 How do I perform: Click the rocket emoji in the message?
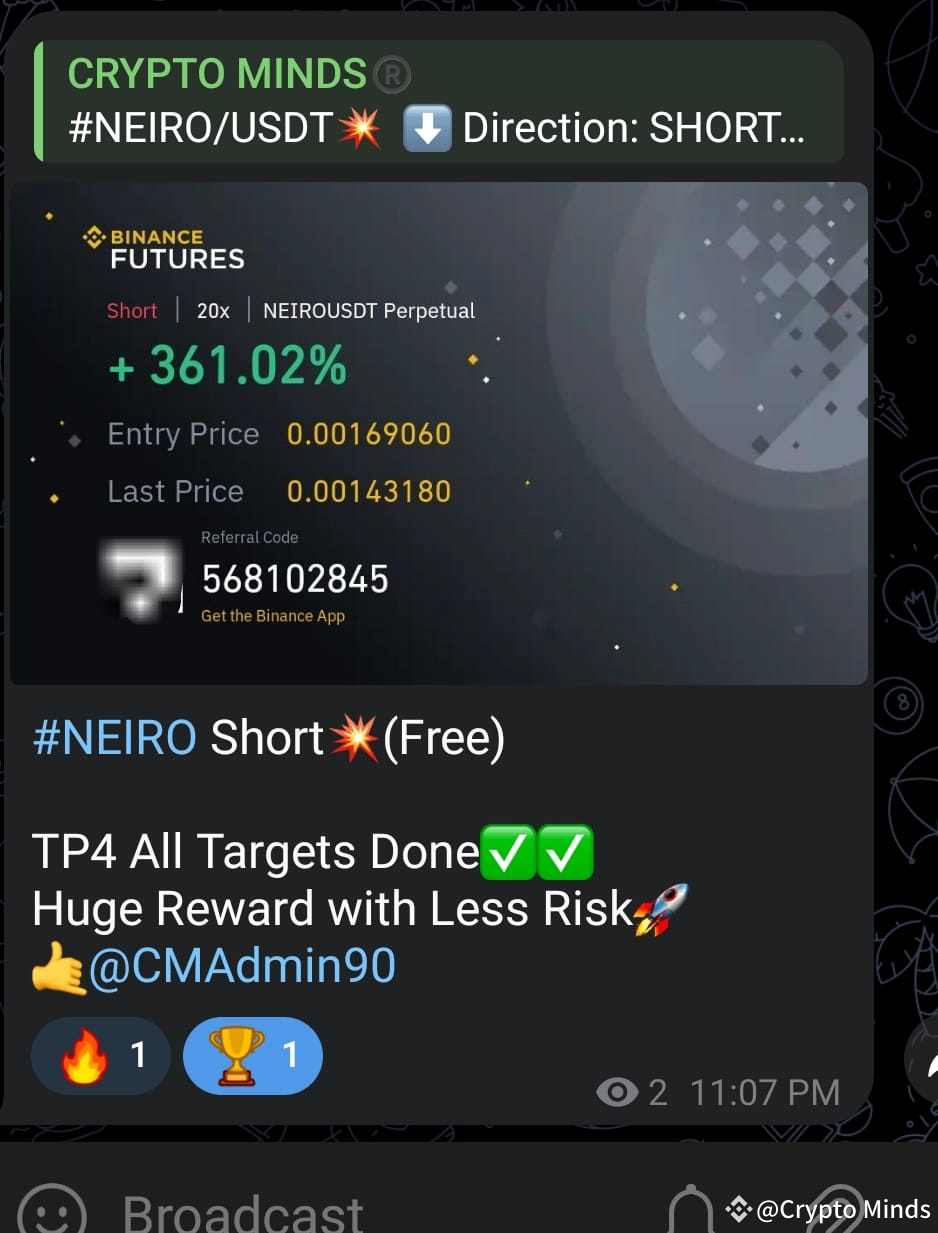pos(655,908)
